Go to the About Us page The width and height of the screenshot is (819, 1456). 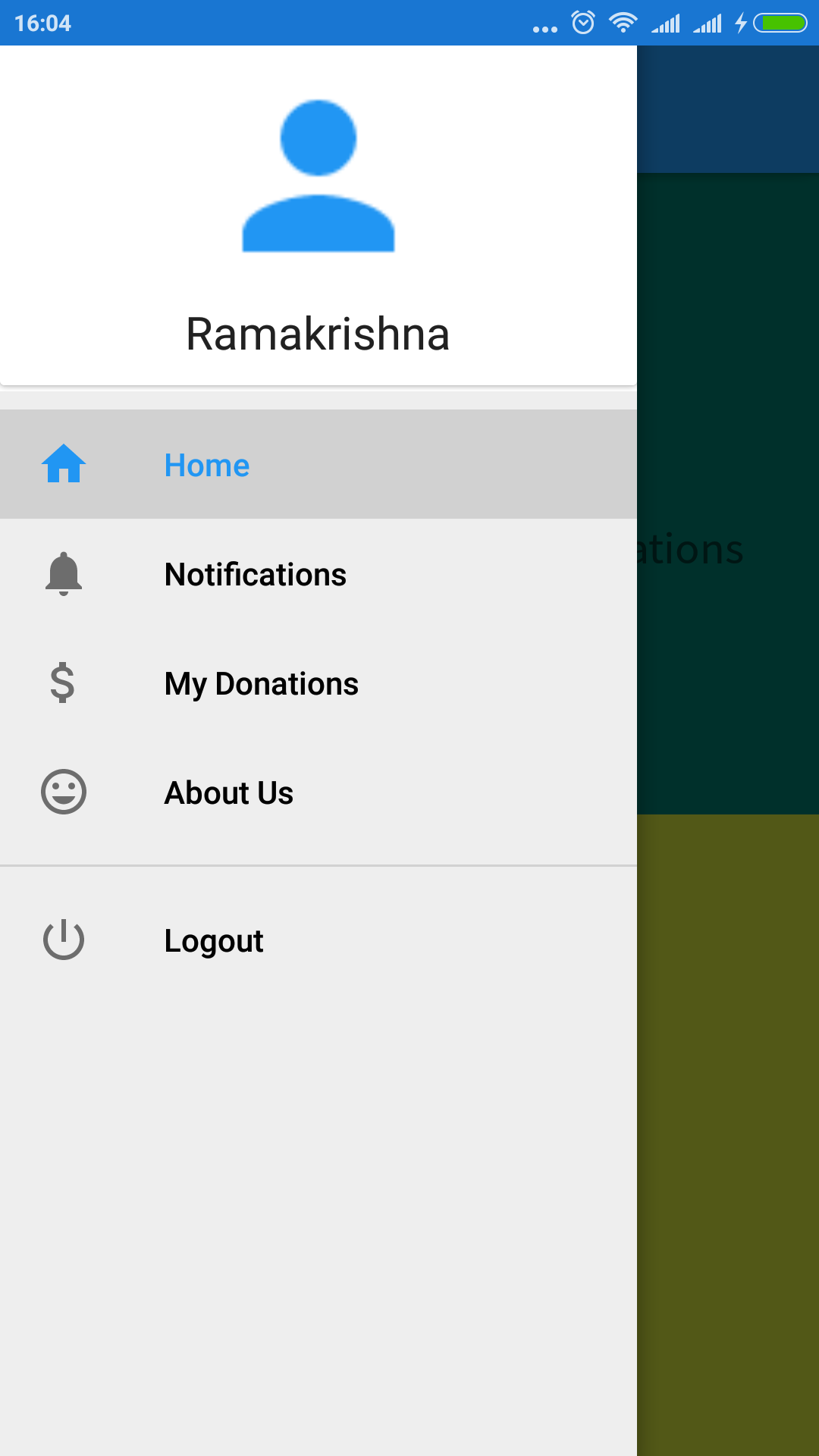coord(318,792)
